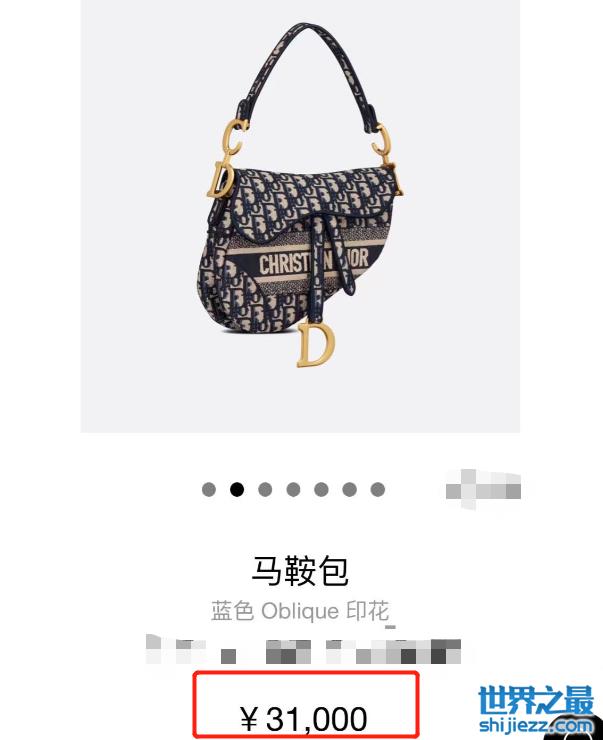Tap the third dot in the image carousel

coord(265,489)
